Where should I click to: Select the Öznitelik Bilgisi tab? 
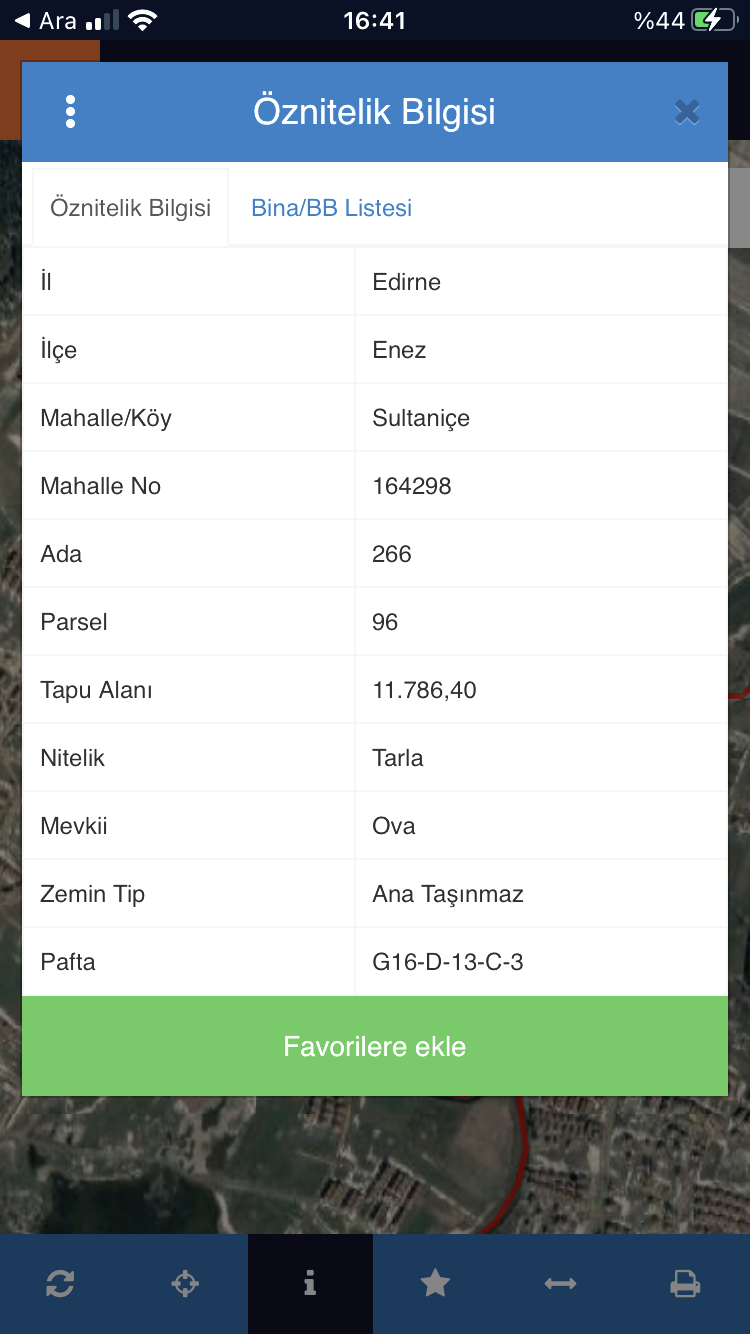tap(131, 208)
